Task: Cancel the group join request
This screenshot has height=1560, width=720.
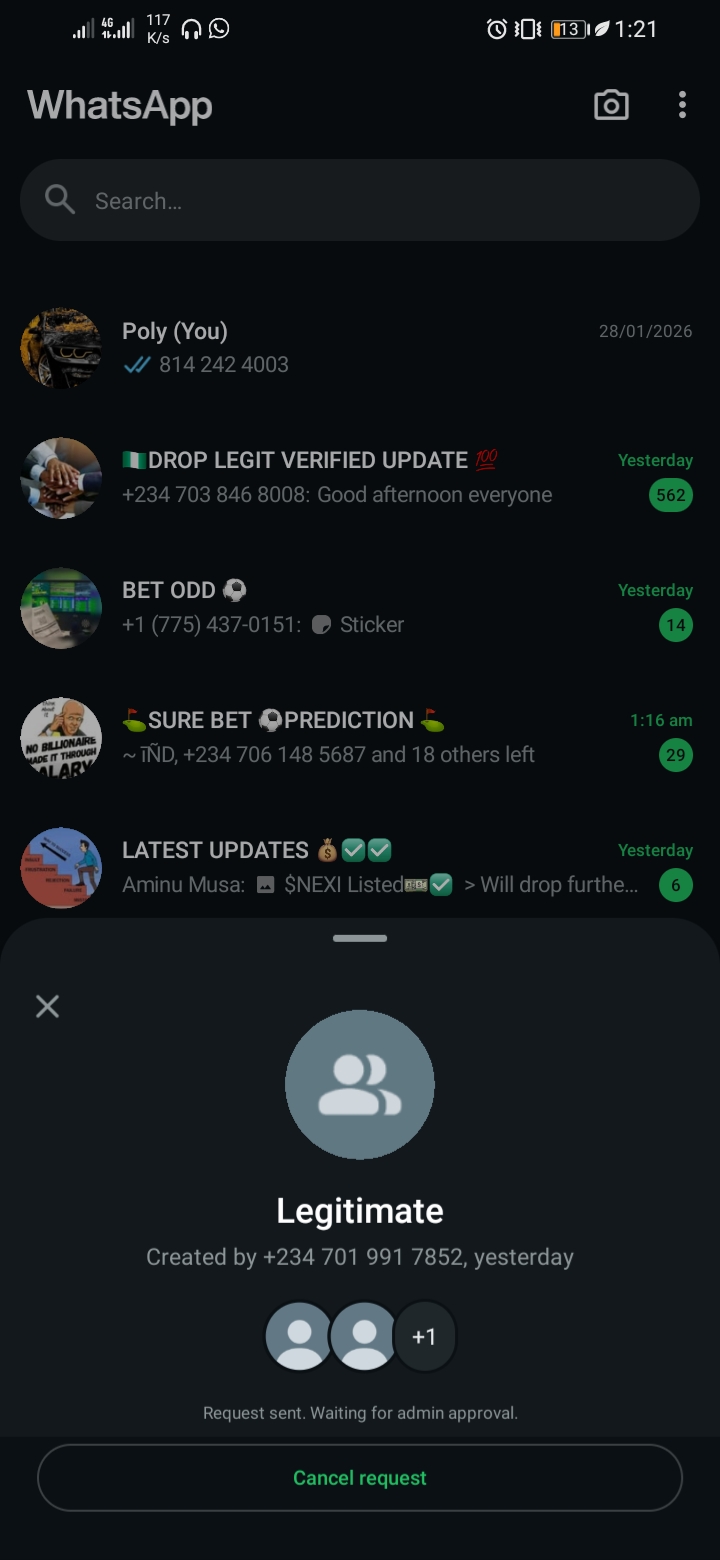Action: tap(360, 1477)
